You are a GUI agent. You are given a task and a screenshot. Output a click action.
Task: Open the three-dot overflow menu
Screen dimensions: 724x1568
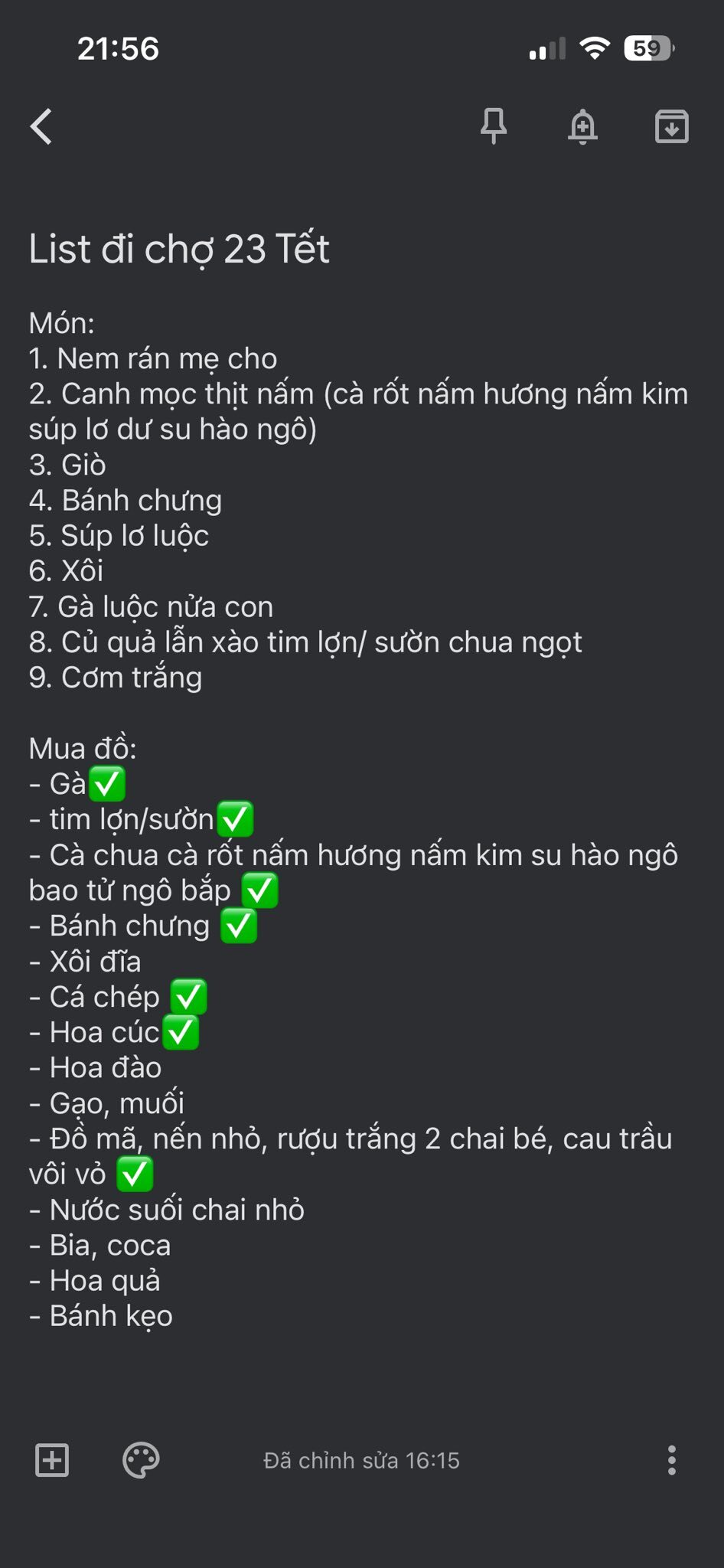(671, 1460)
